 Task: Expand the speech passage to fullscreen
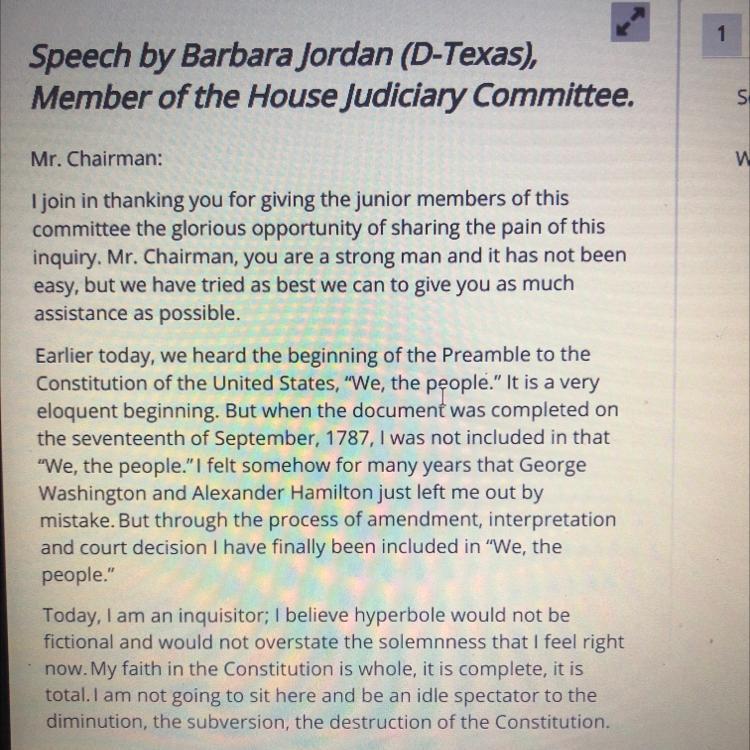pyautogui.click(x=630, y=22)
